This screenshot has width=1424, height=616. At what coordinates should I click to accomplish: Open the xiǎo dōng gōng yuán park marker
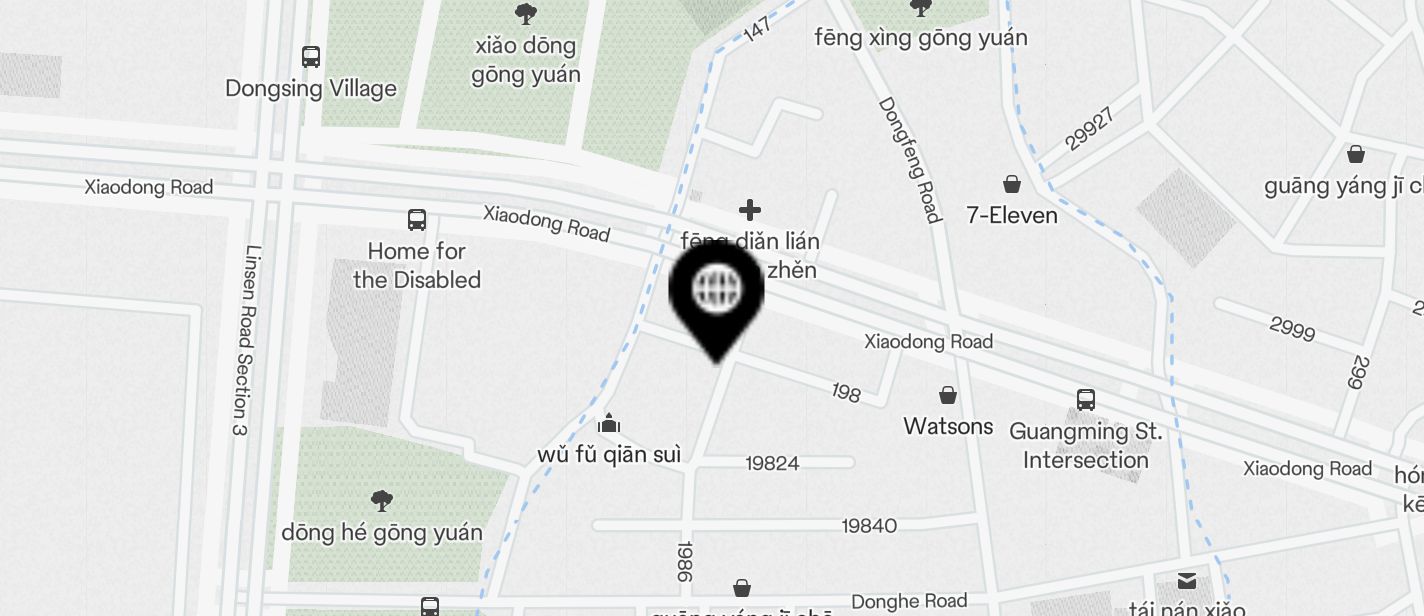pyautogui.click(x=525, y=15)
